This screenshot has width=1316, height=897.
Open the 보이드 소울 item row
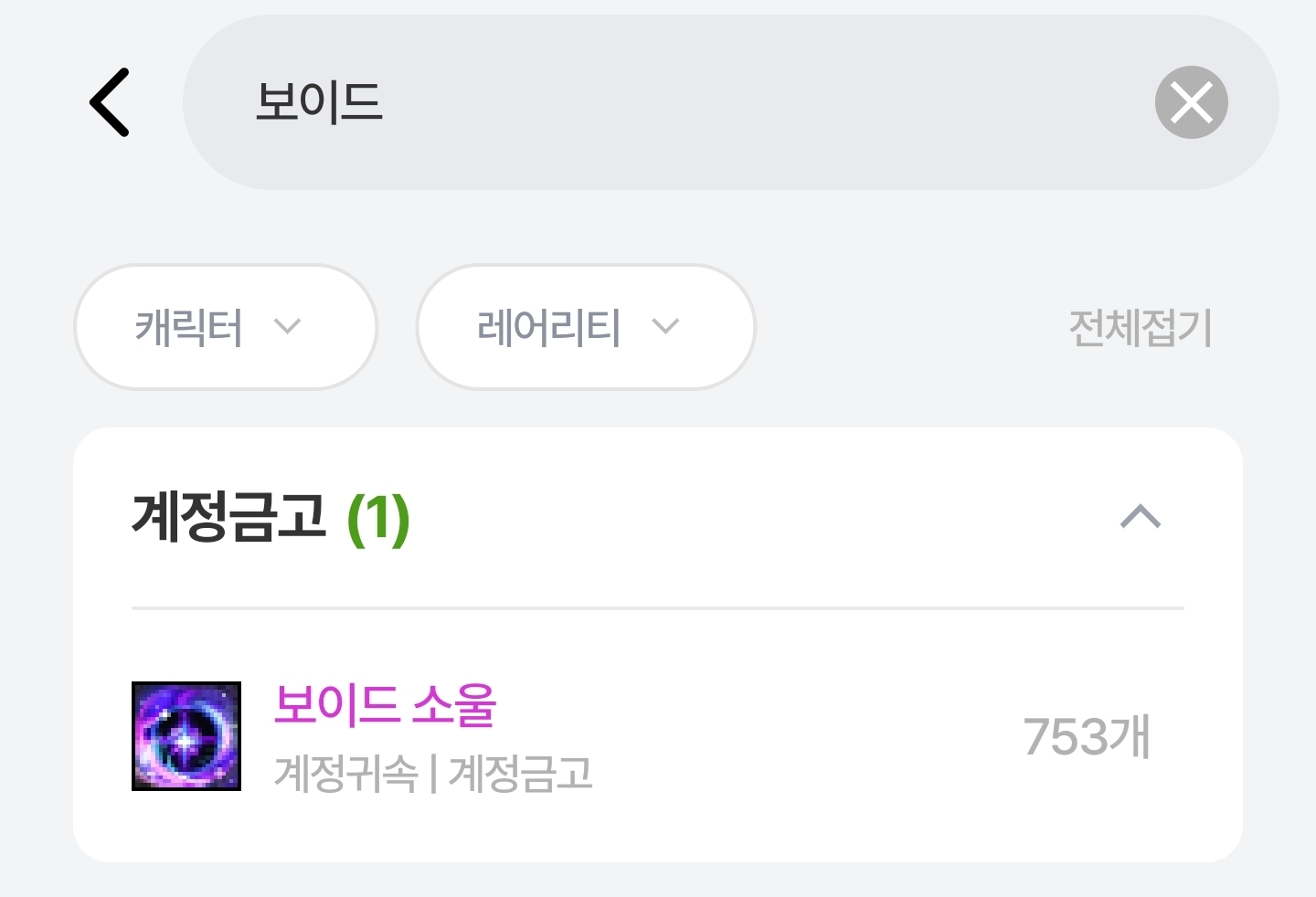pos(640,736)
